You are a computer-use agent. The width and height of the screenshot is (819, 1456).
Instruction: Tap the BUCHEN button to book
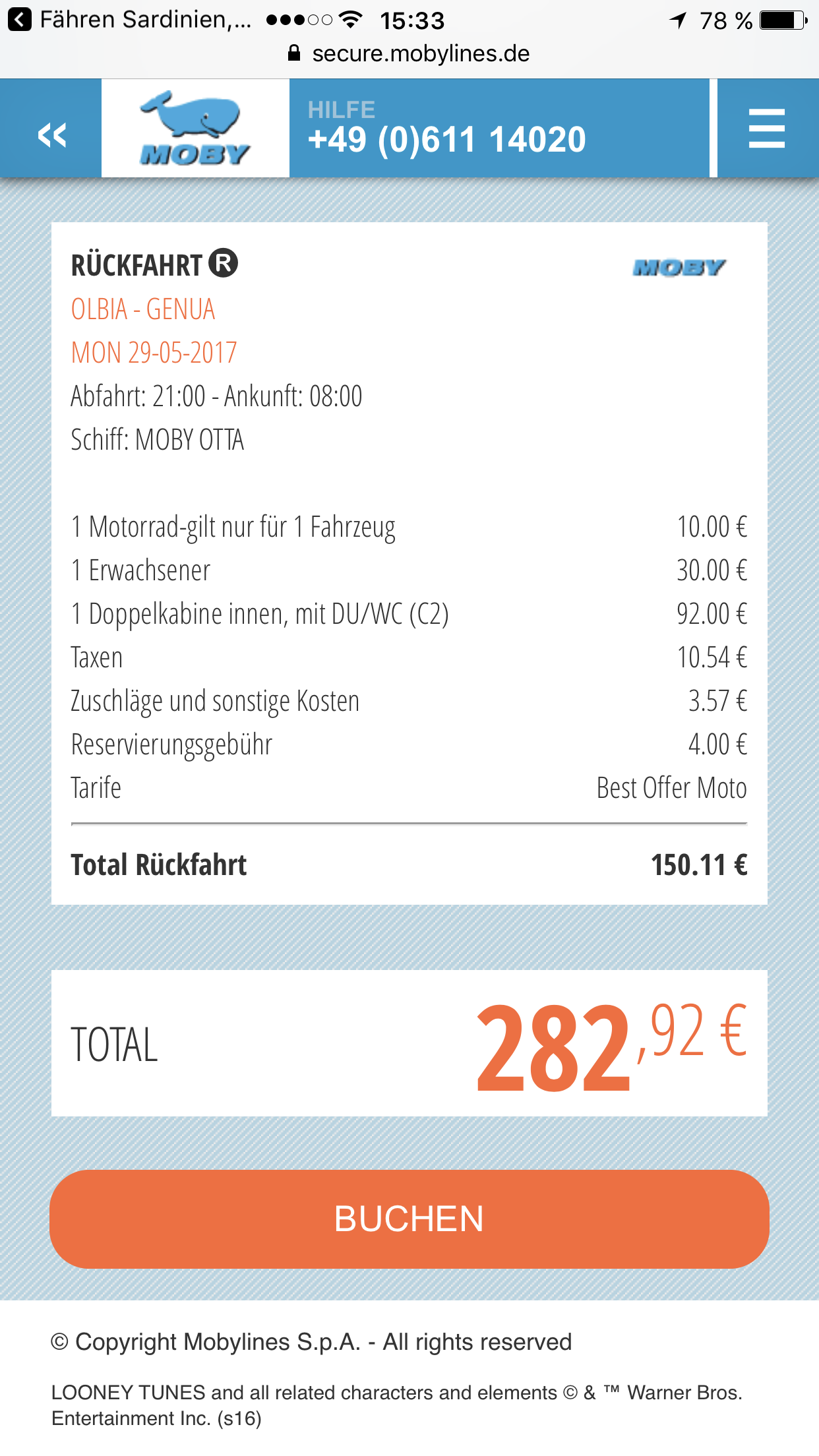[x=409, y=1219]
